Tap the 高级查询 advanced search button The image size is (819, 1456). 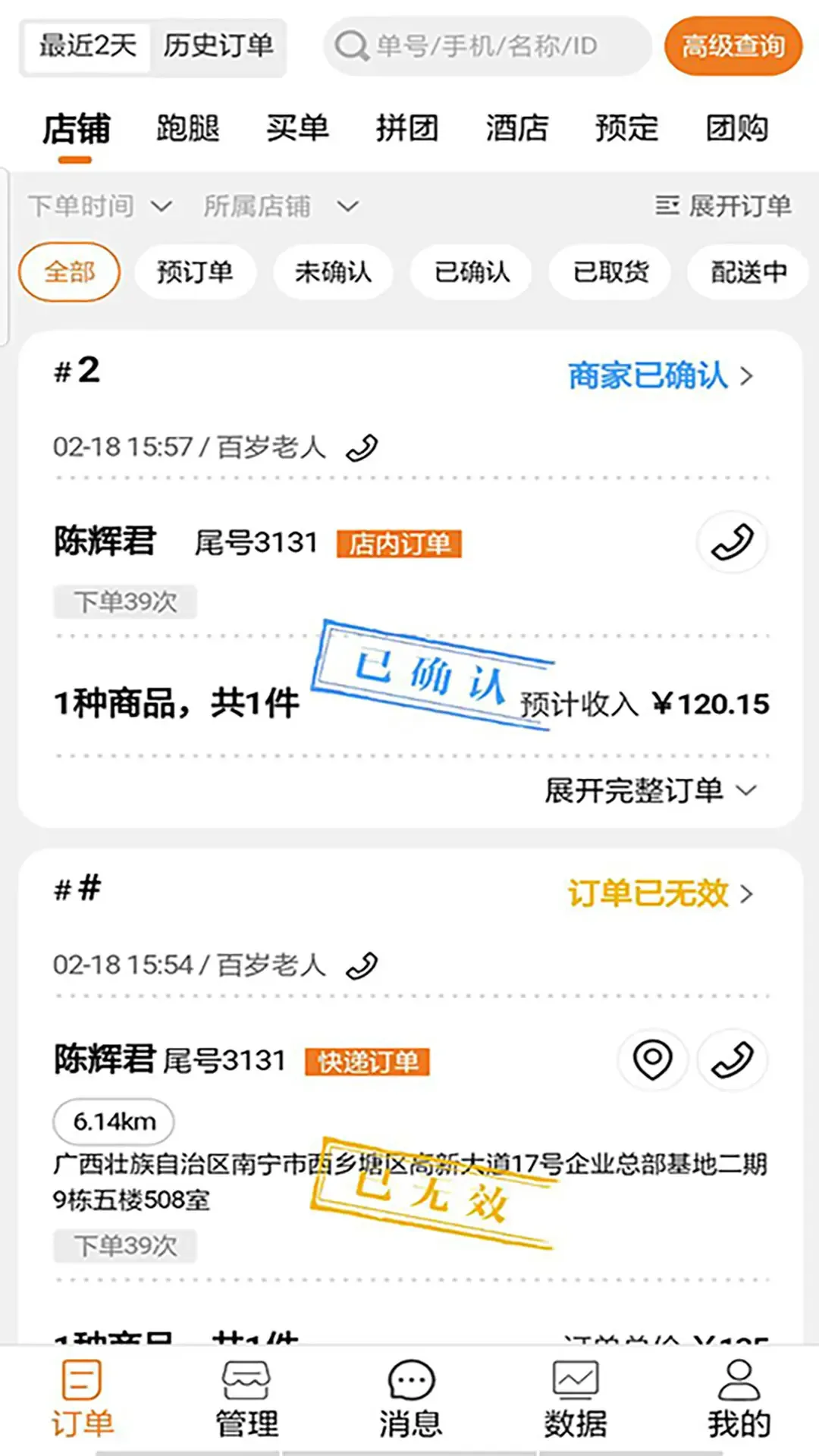click(x=733, y=46)
